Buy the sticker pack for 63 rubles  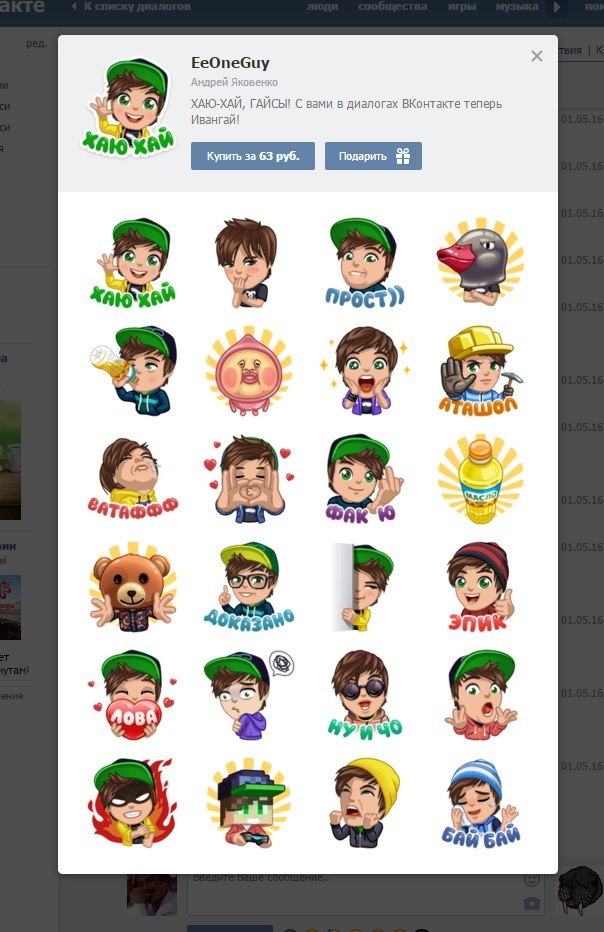tap(252, 156)
